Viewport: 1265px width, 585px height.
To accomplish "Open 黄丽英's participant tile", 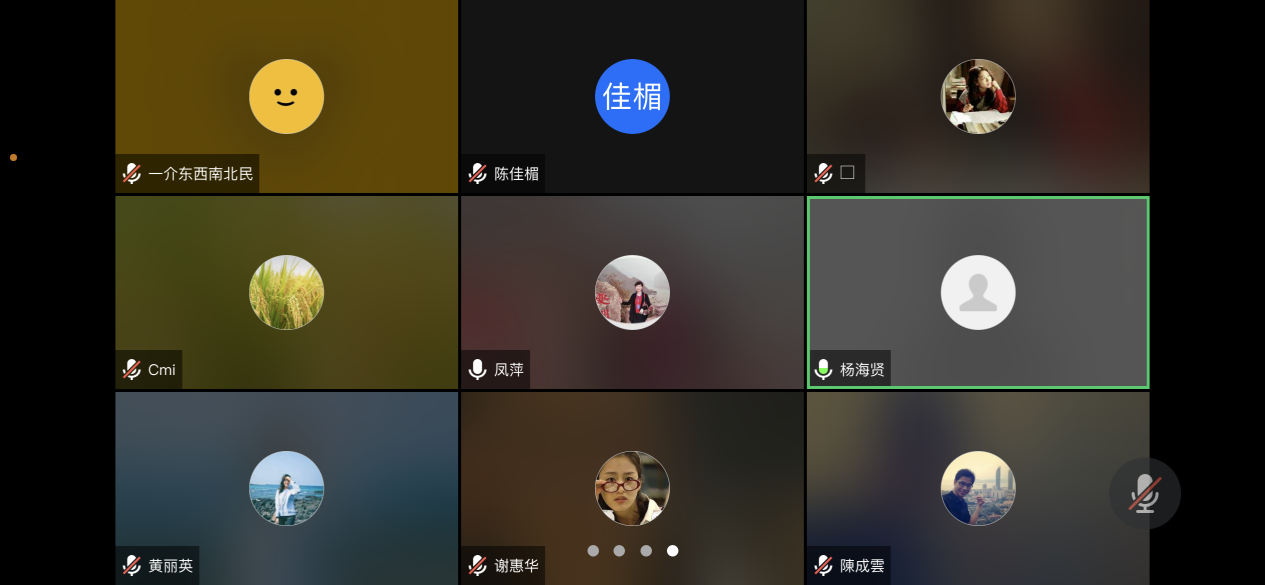I will click(286, 488).
